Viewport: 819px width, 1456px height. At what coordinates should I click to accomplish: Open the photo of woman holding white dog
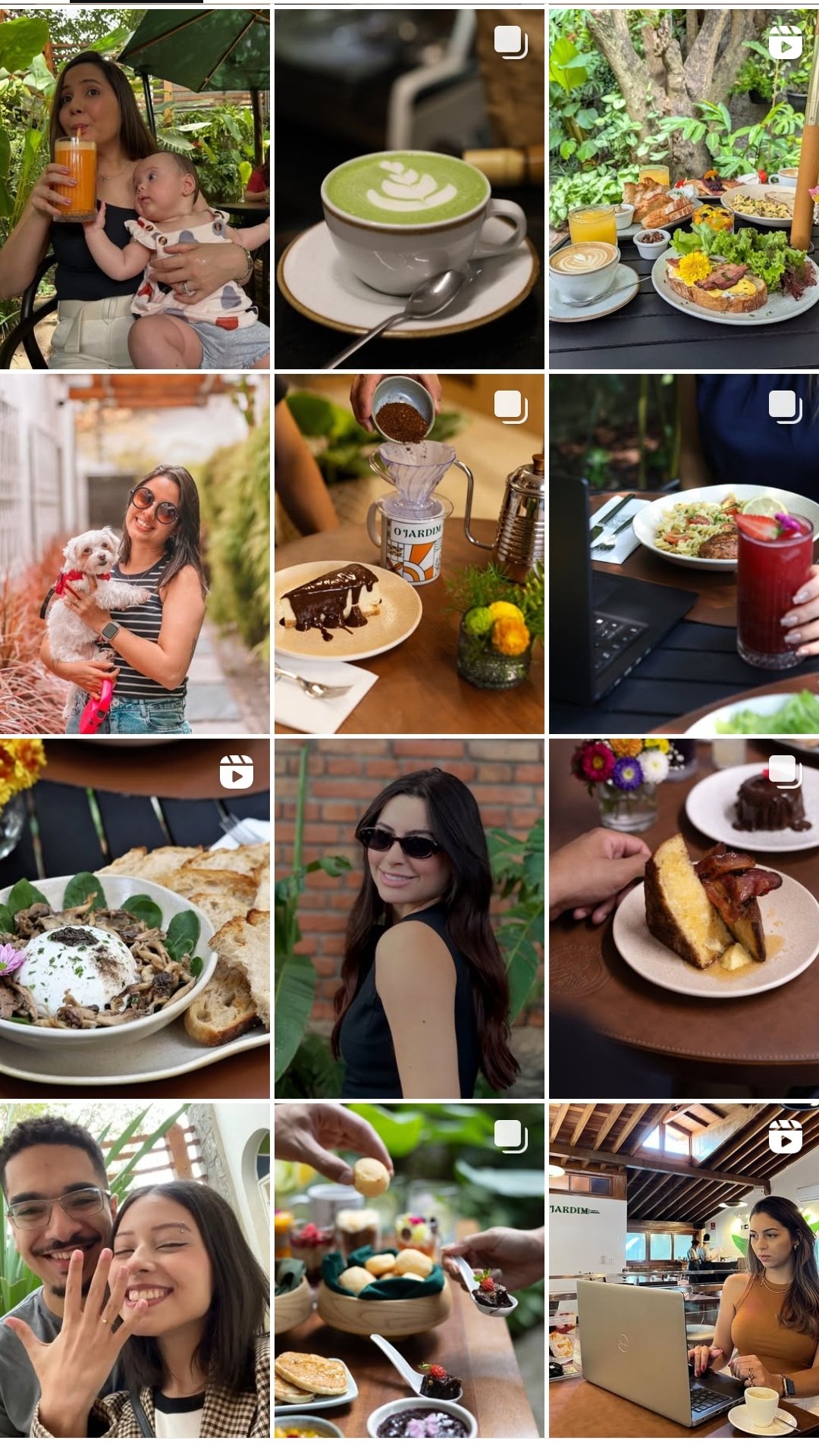134,554
